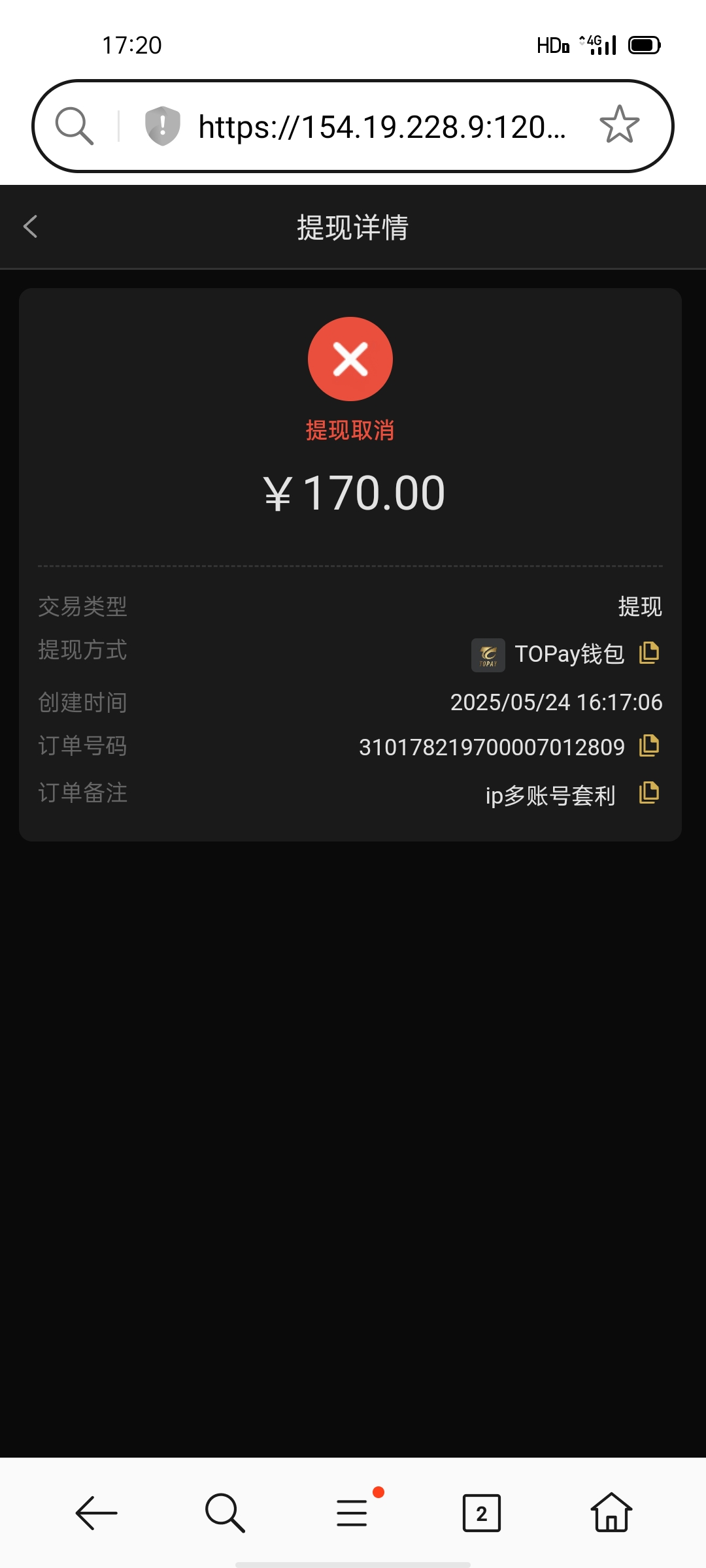Bookmark this page with the star
This screenshot has height=1568, width=706.
coord(618,125)
